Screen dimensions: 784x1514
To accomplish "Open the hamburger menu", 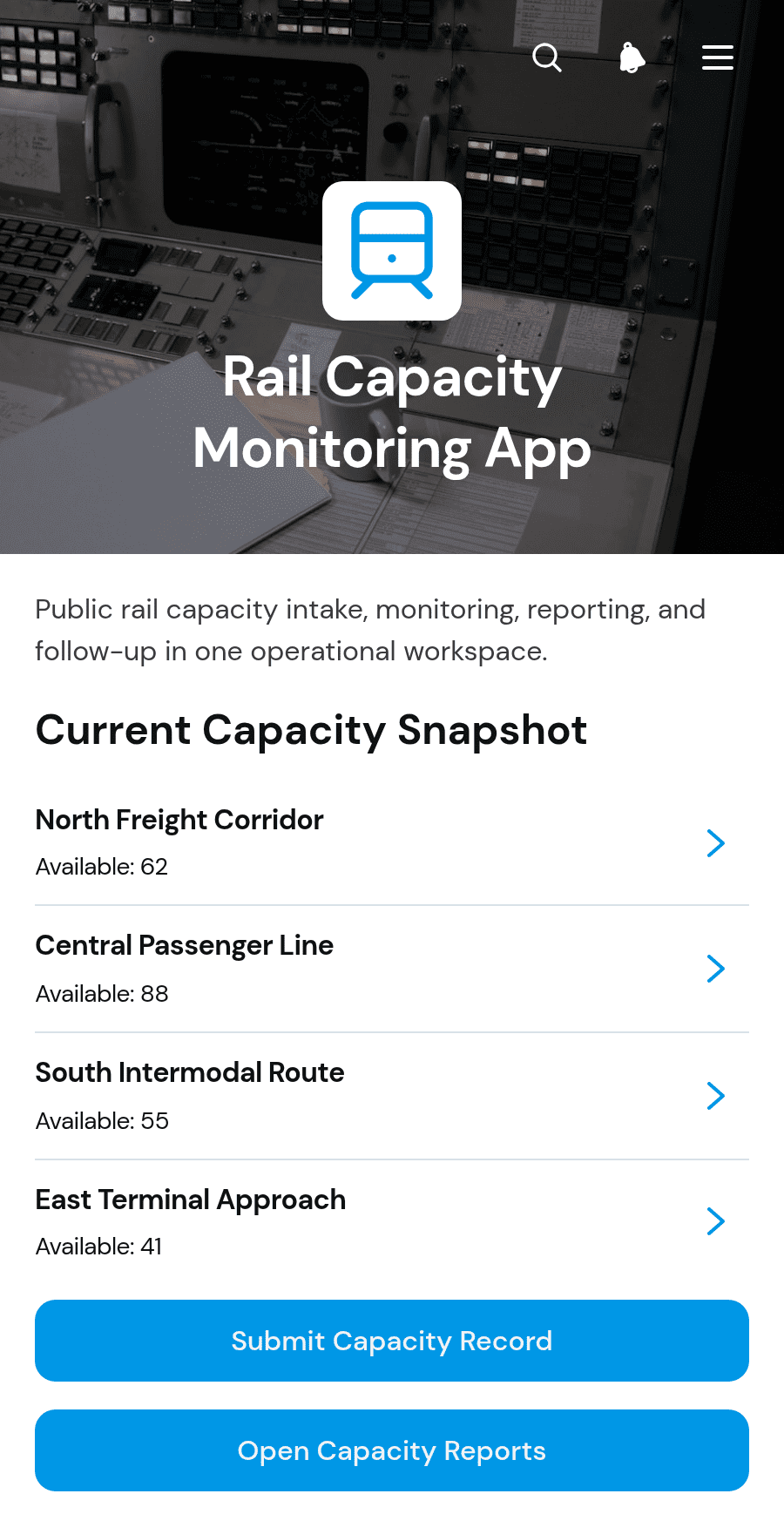I will click(718, 57).
